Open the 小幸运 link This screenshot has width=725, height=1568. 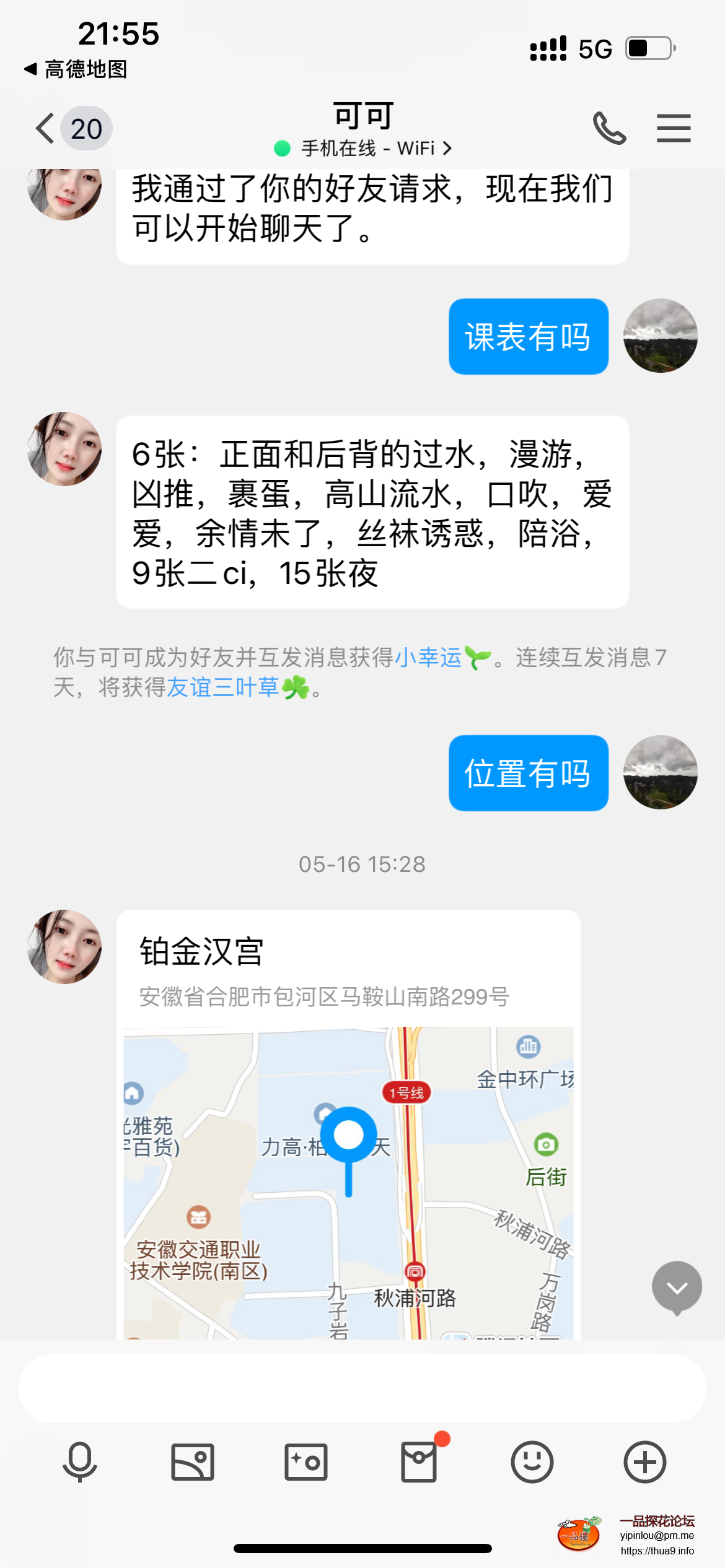pos(429,657)
